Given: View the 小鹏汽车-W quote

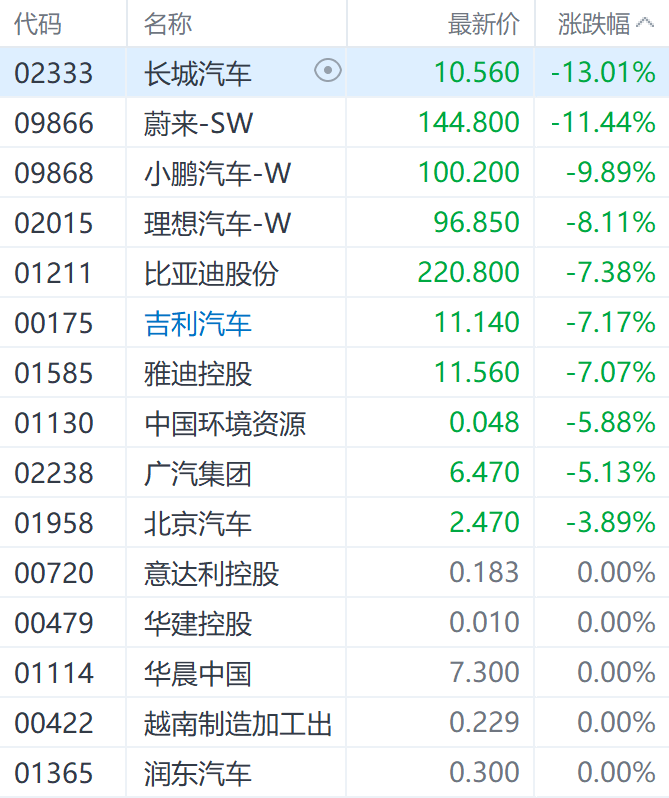Looking at the screenshot, I should tap(217, 173).
